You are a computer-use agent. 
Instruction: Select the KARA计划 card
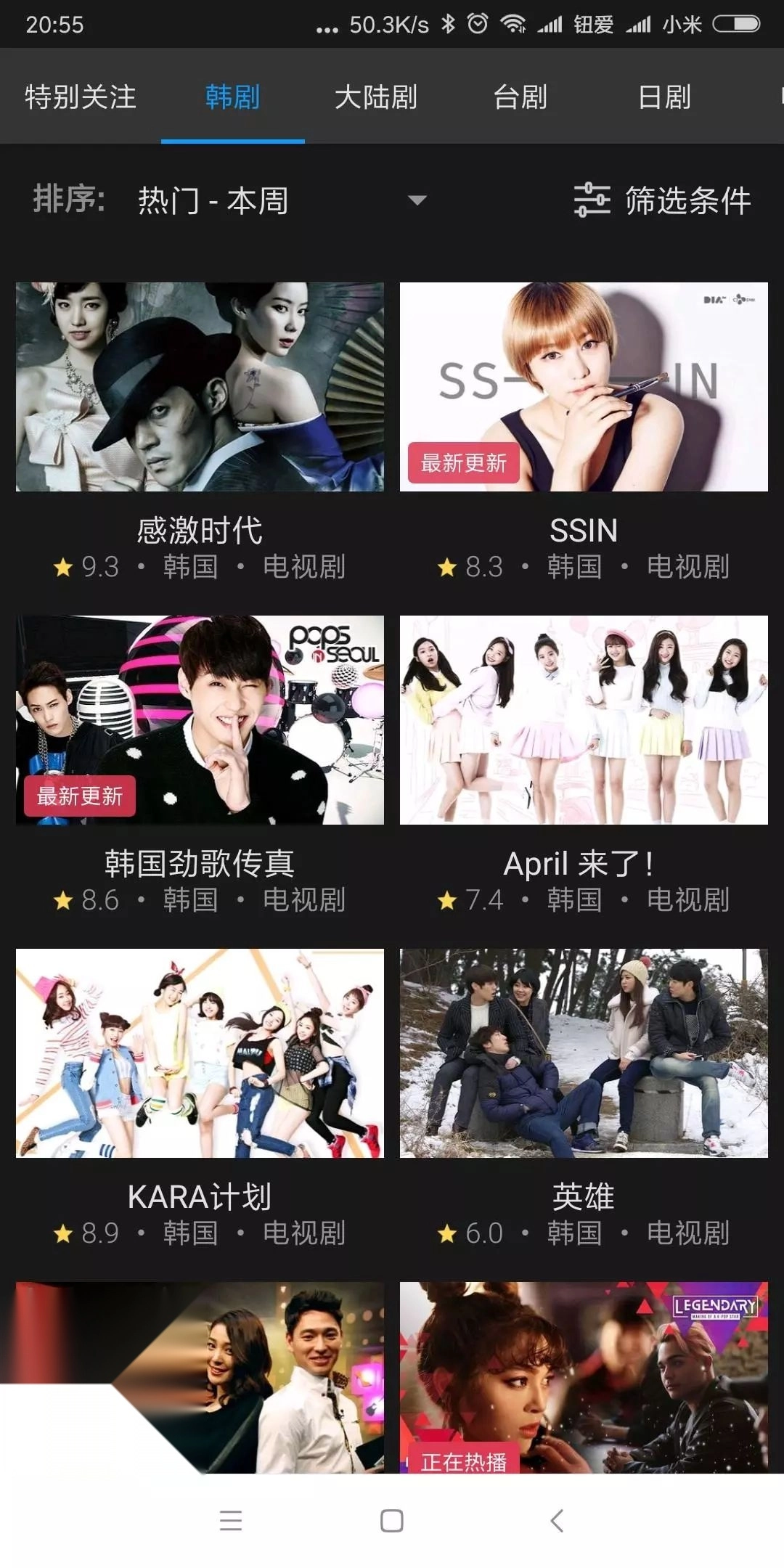click(200, 1053)
